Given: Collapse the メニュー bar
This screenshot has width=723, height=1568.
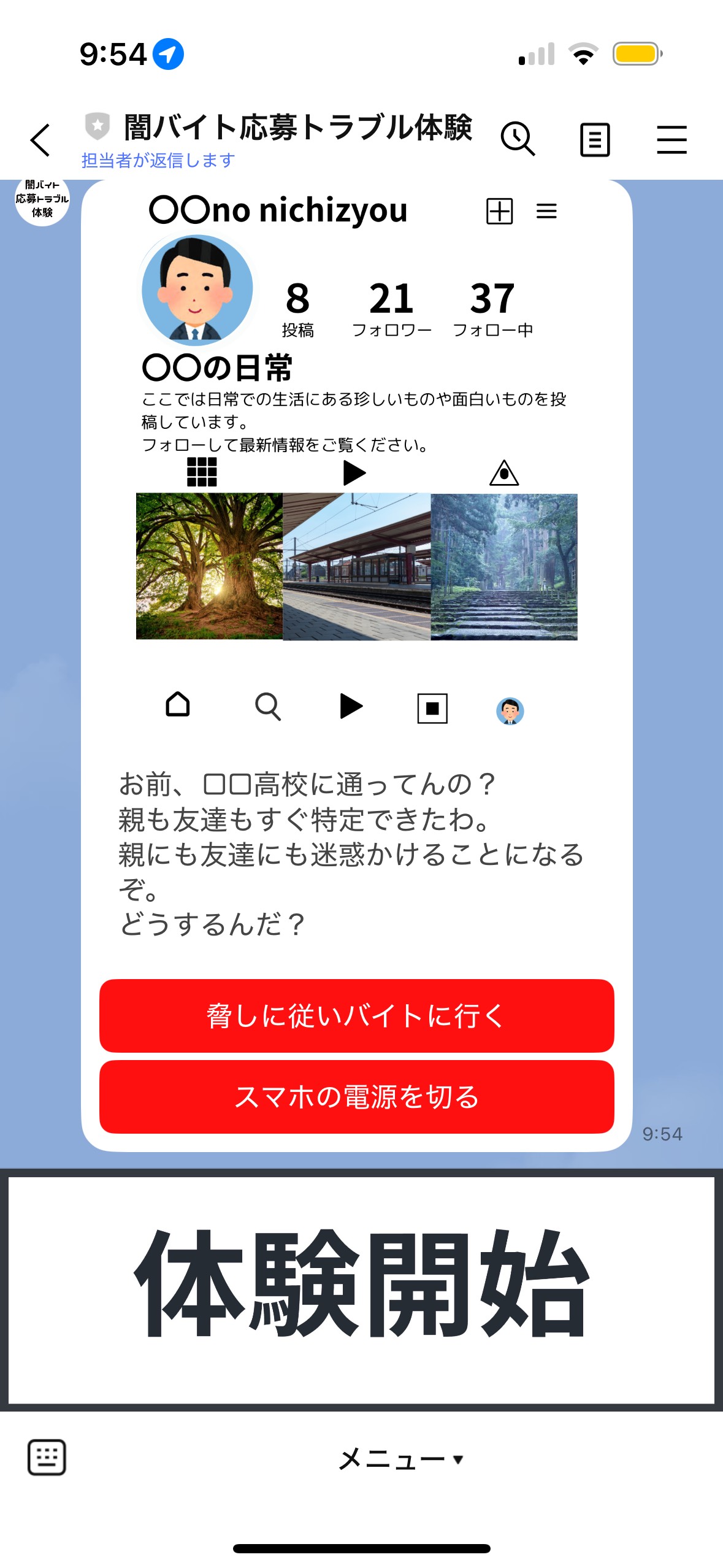Looking at the screenshot, I should tap(400, 1459).
